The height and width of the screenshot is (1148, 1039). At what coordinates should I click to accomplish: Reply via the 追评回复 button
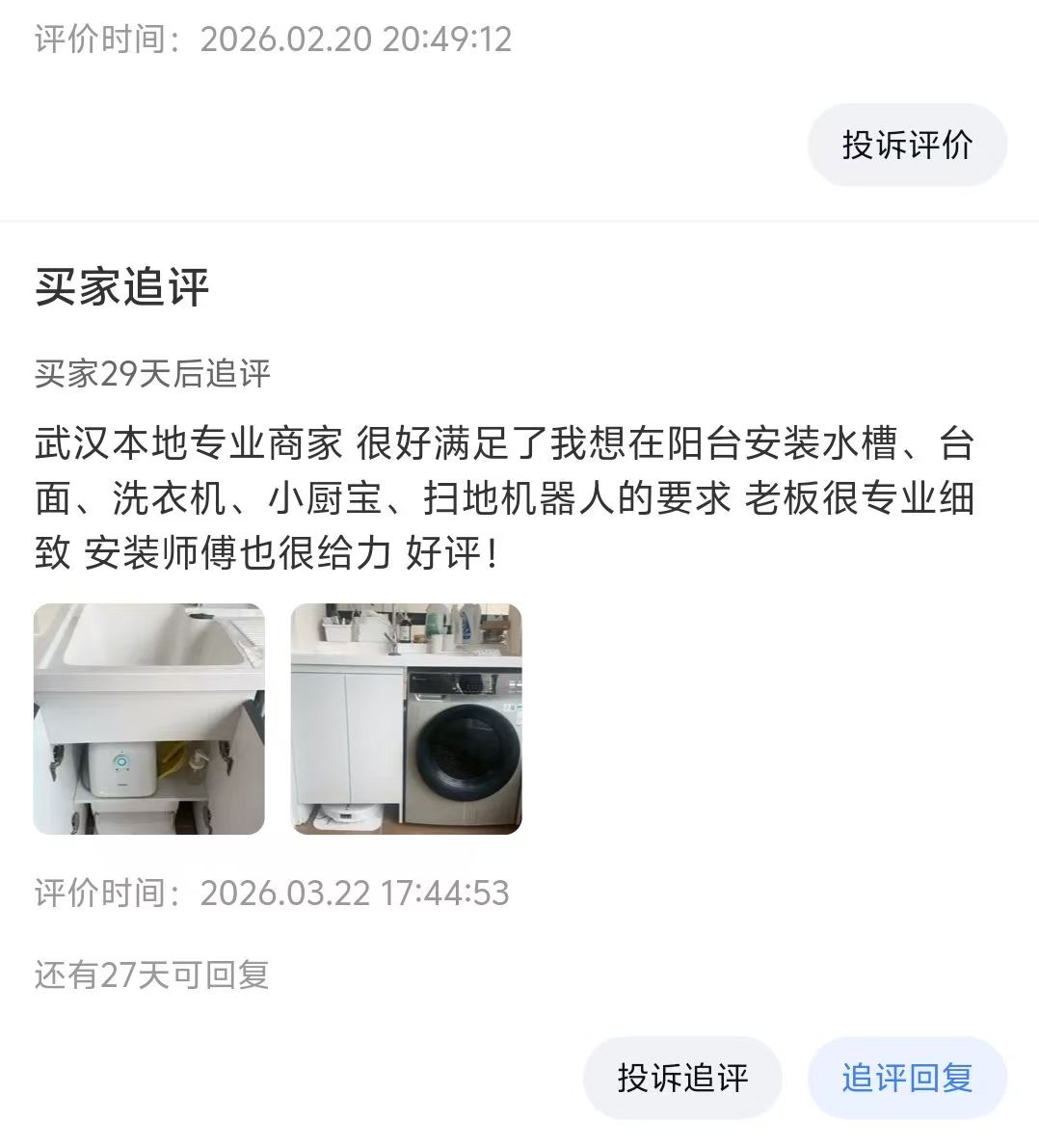tap(907, 1078)
